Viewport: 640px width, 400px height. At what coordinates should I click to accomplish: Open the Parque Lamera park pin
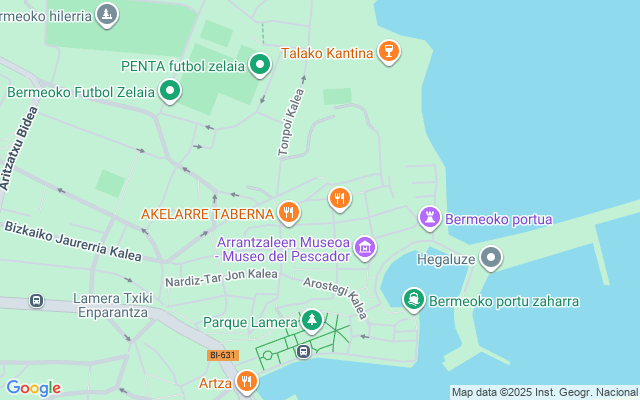point(313,321)
